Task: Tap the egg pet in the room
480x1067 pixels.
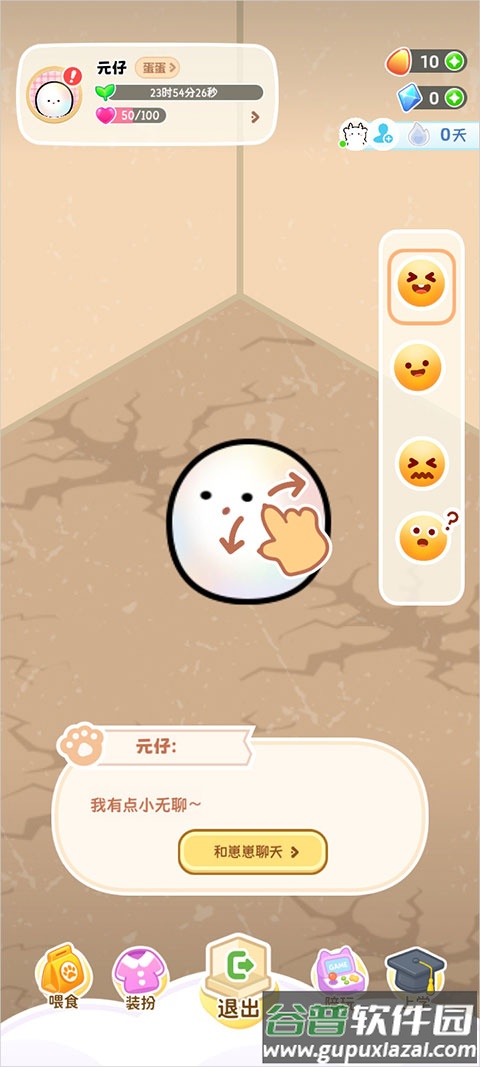Action: (249, 521)
